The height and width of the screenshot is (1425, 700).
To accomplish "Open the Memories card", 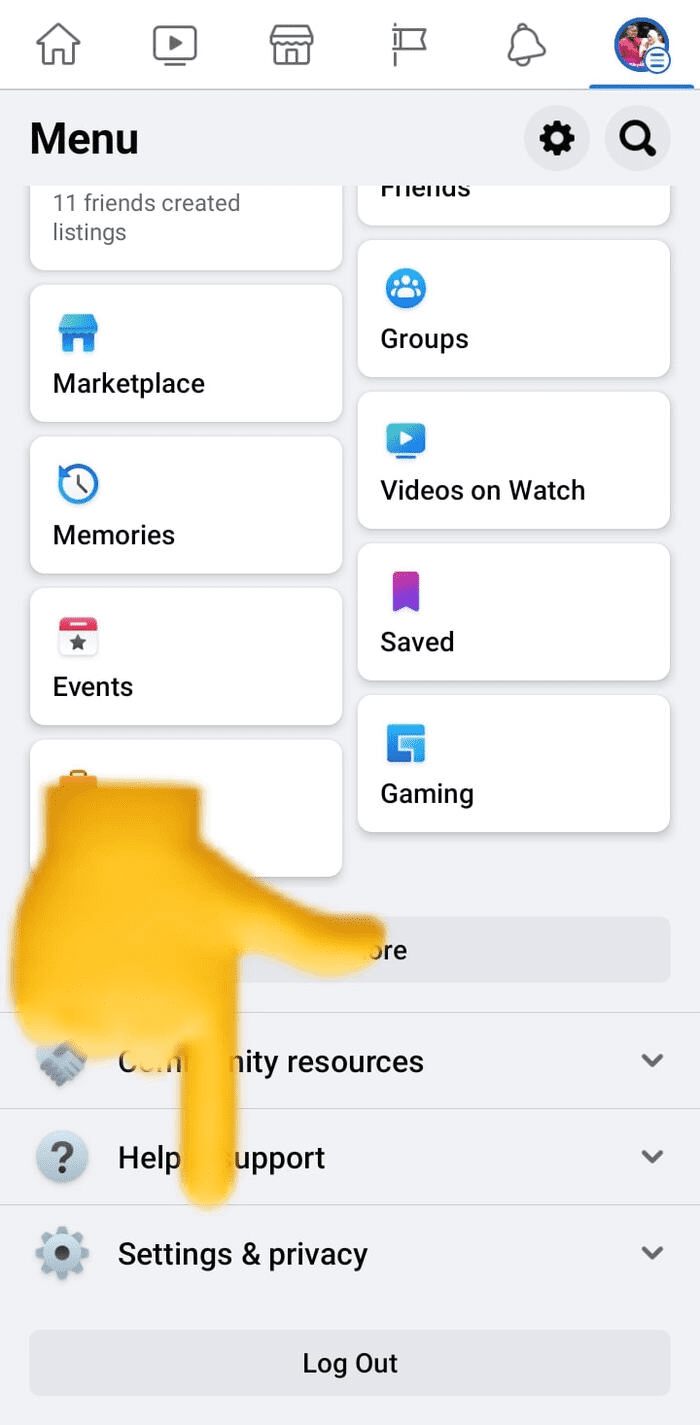I will pos(186,505).
